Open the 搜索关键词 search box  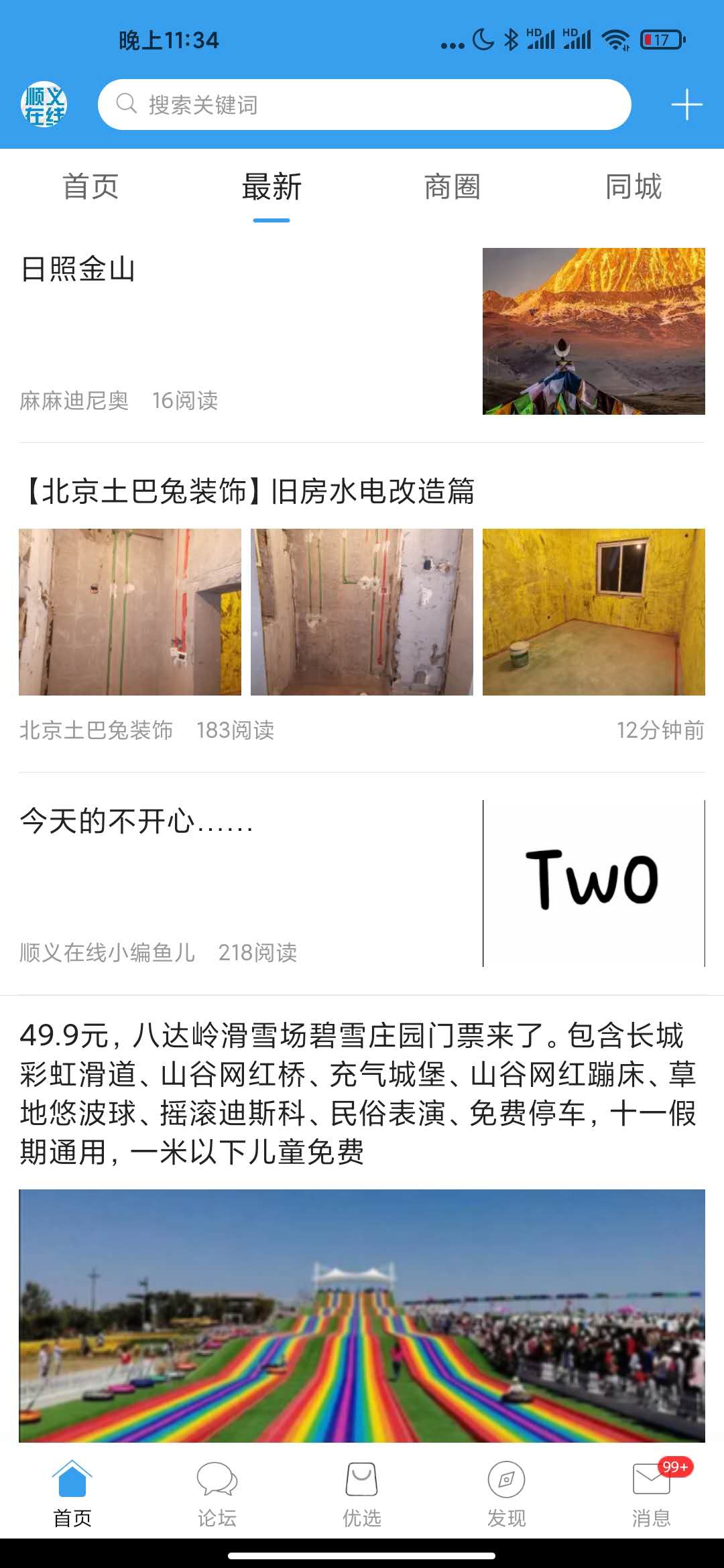(x=365, y=105)
